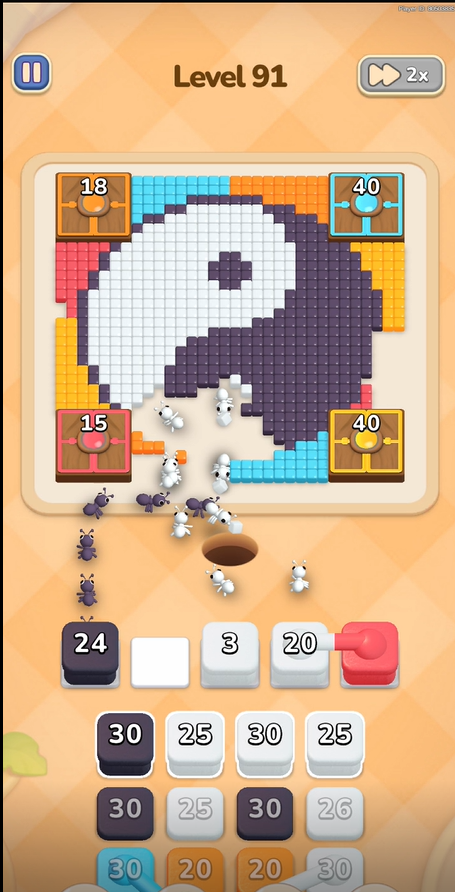Screen dimensions: 455x892
Task: Release the white 30 block from the front row
Action: [264, 744]
